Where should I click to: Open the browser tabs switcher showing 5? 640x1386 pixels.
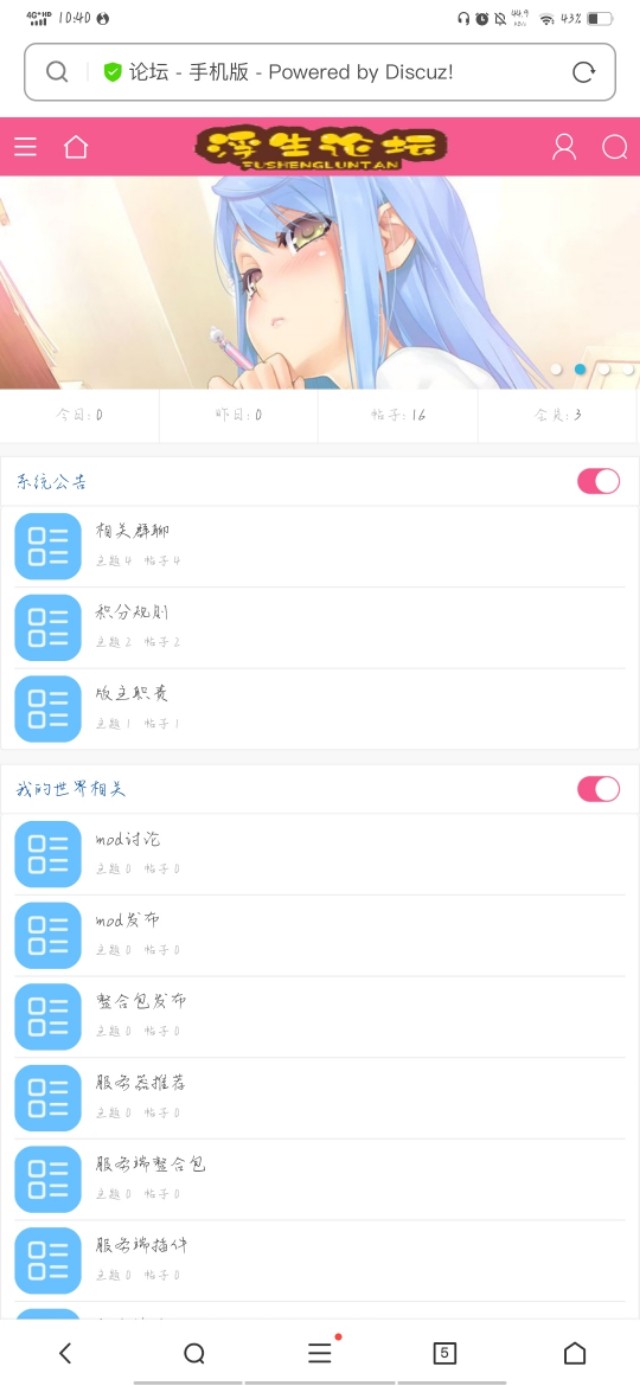coord(445,1353)
